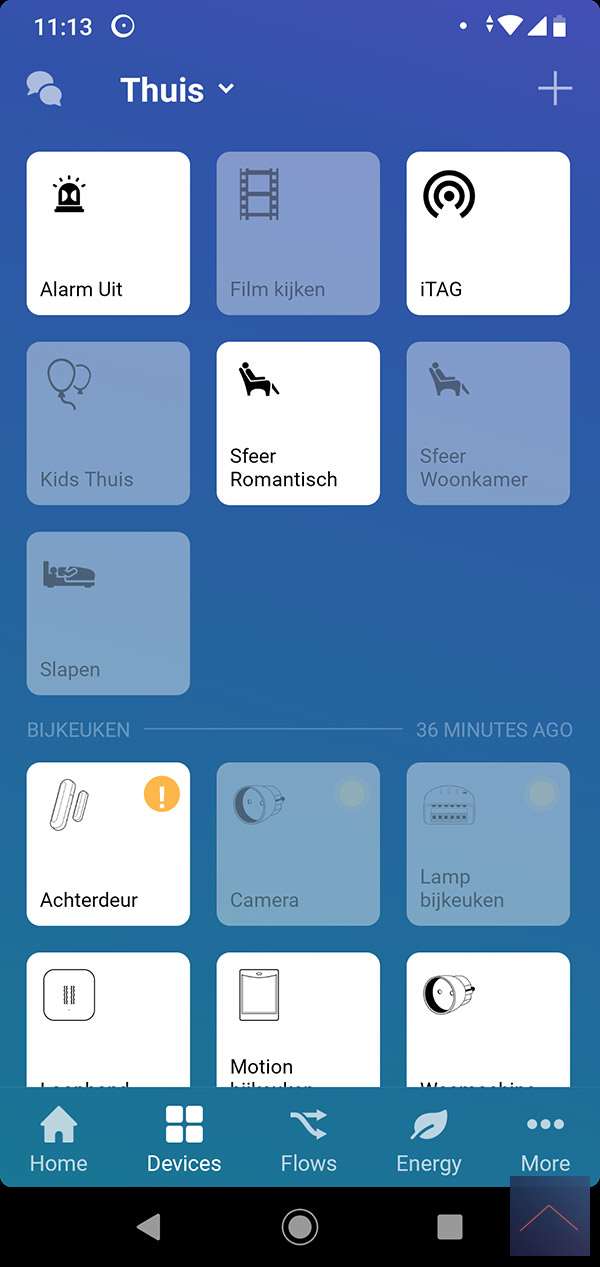Image resolution: width=600 pixels, height=1267 pixels.
Task: Tap the system back button
Action: pyautogui.click(x=149, y=1227)
